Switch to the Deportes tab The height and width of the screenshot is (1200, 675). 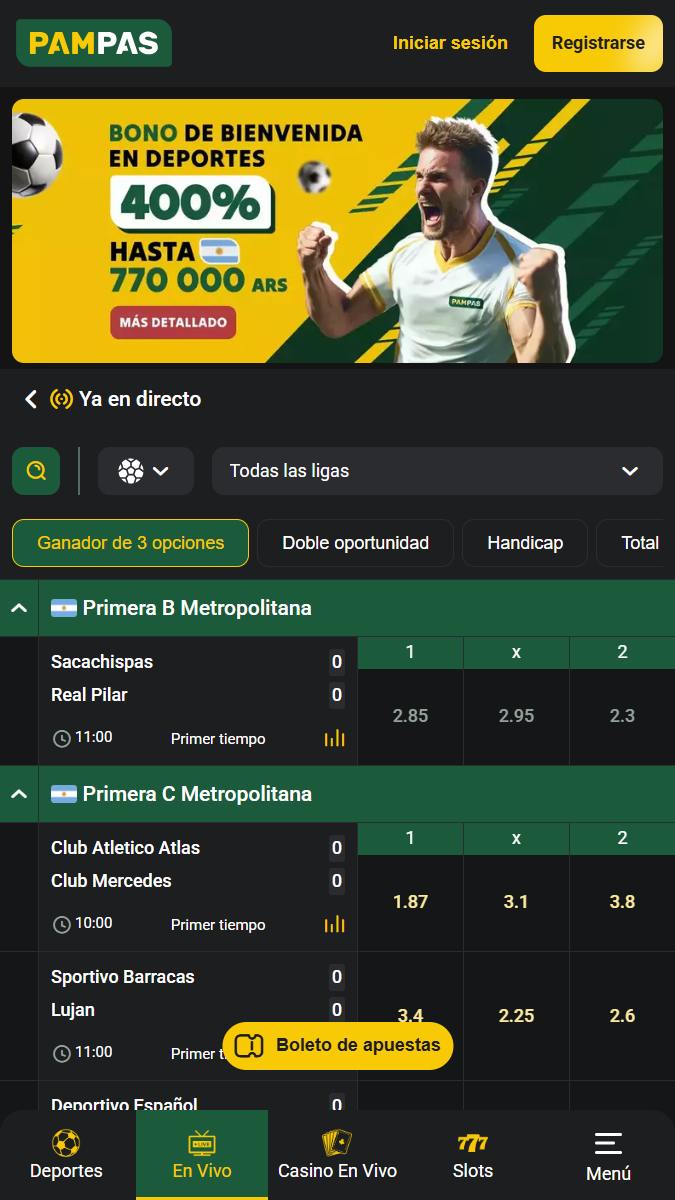click(66, 1155)
